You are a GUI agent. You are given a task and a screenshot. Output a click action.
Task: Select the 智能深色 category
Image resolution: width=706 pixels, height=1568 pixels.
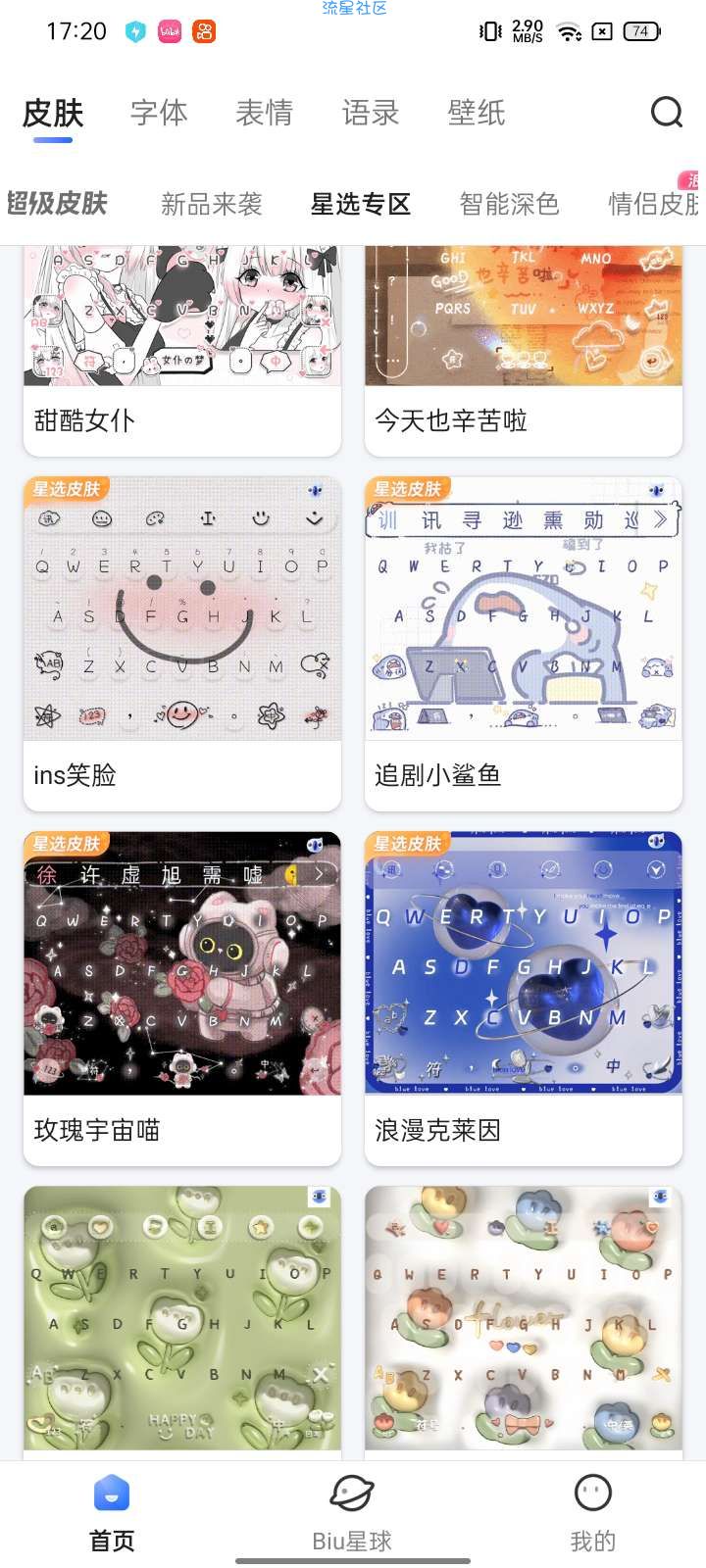point(509,204)
